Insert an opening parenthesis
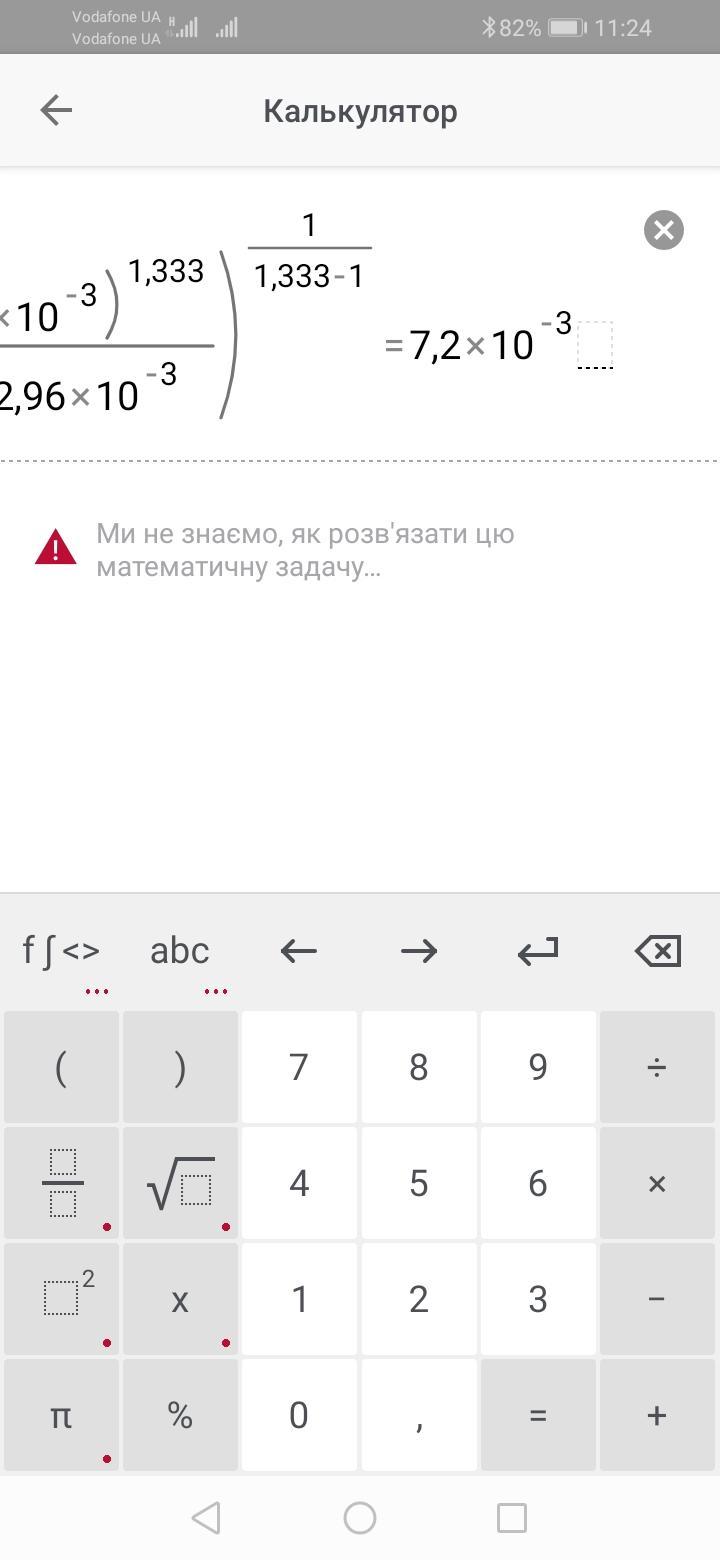This screenshot has height=1560, width=720. click(x=61, y=1067)
